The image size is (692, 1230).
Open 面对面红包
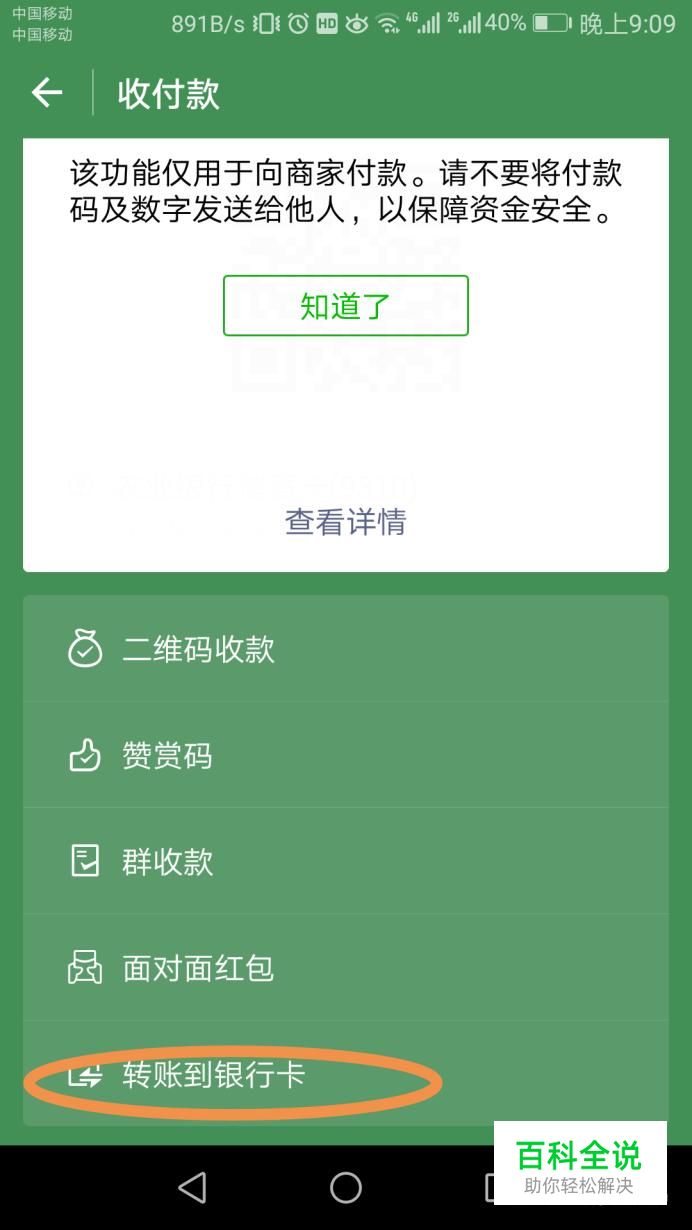click(x=346, y=967)
